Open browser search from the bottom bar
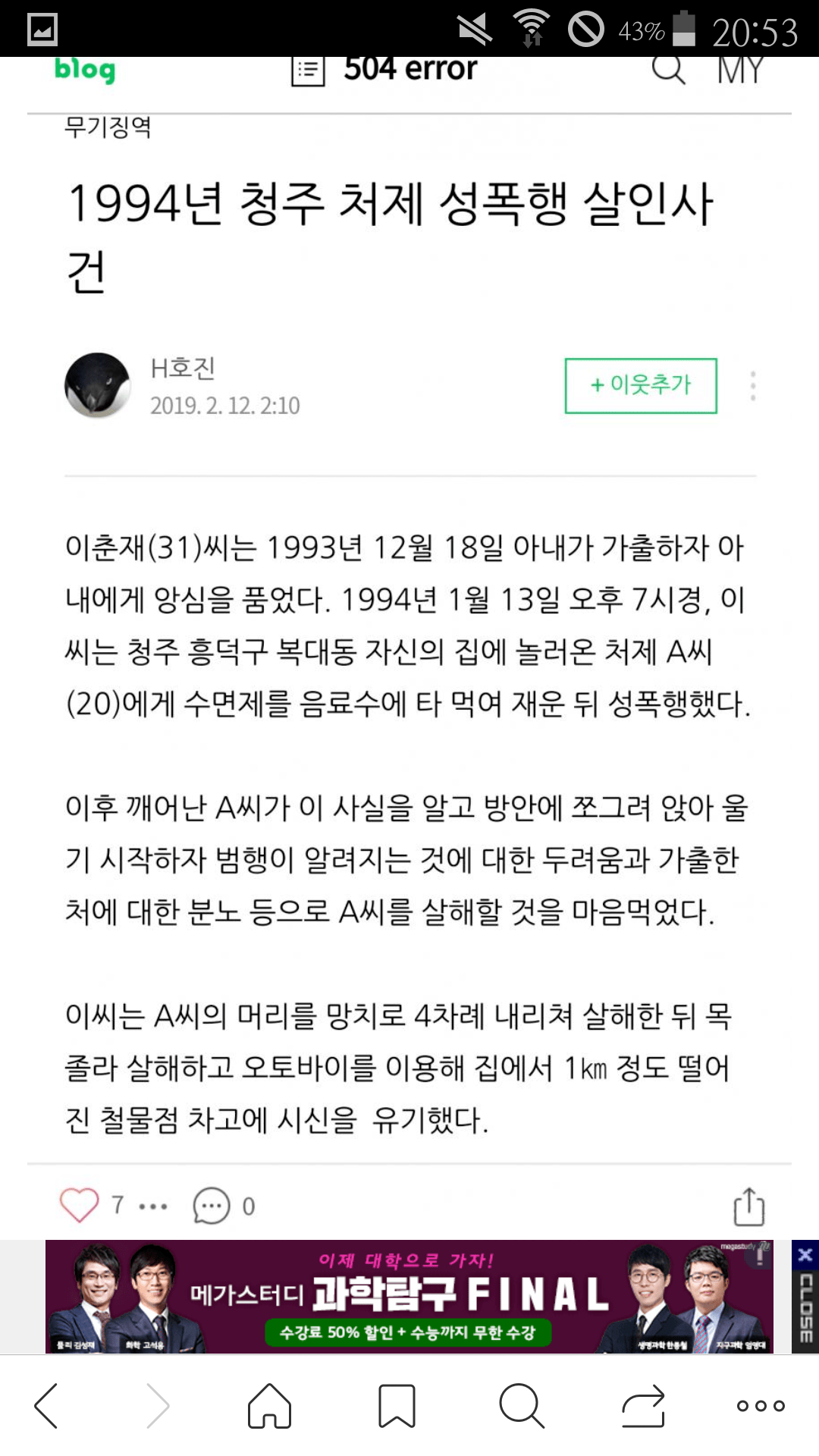 521,1405
